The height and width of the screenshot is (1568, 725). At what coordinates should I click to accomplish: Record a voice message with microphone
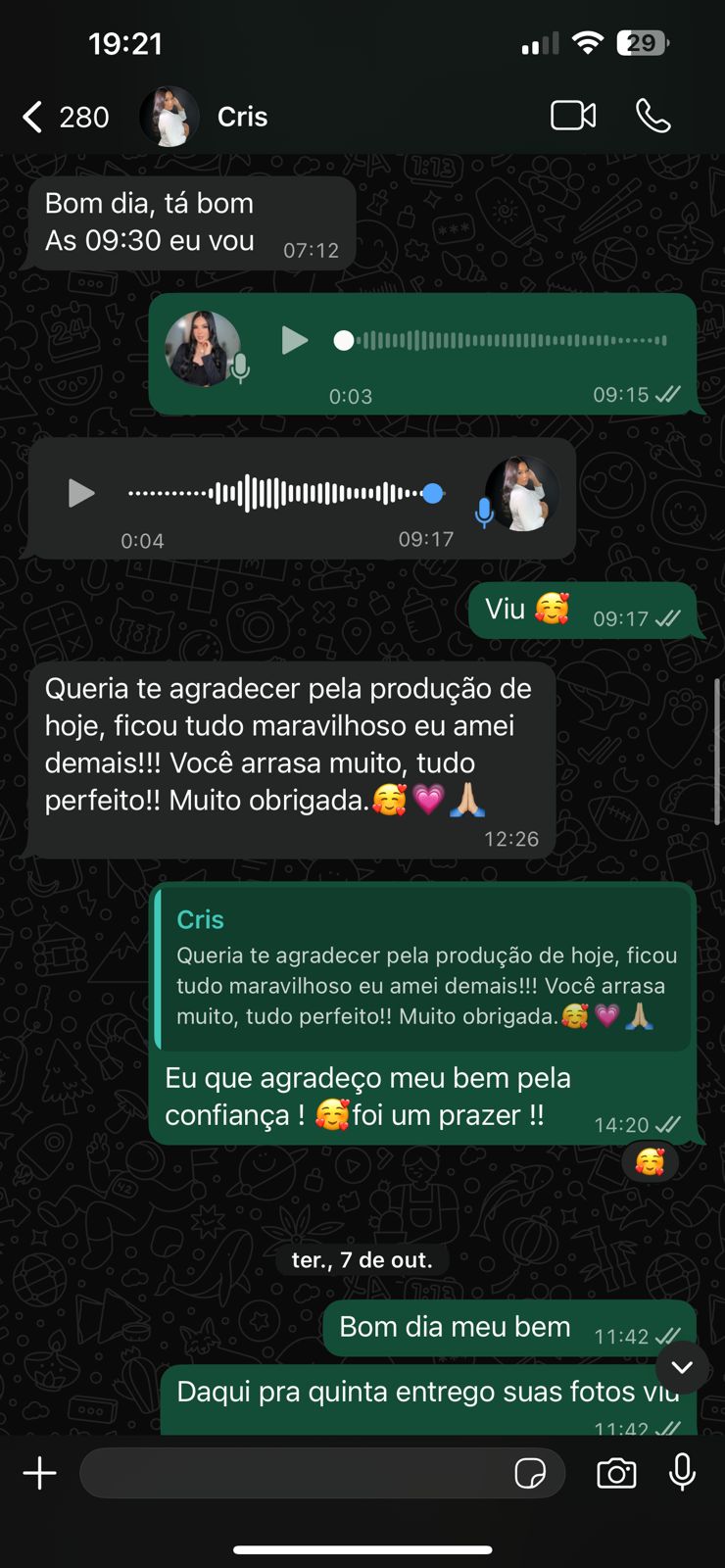coord(682,1473)
